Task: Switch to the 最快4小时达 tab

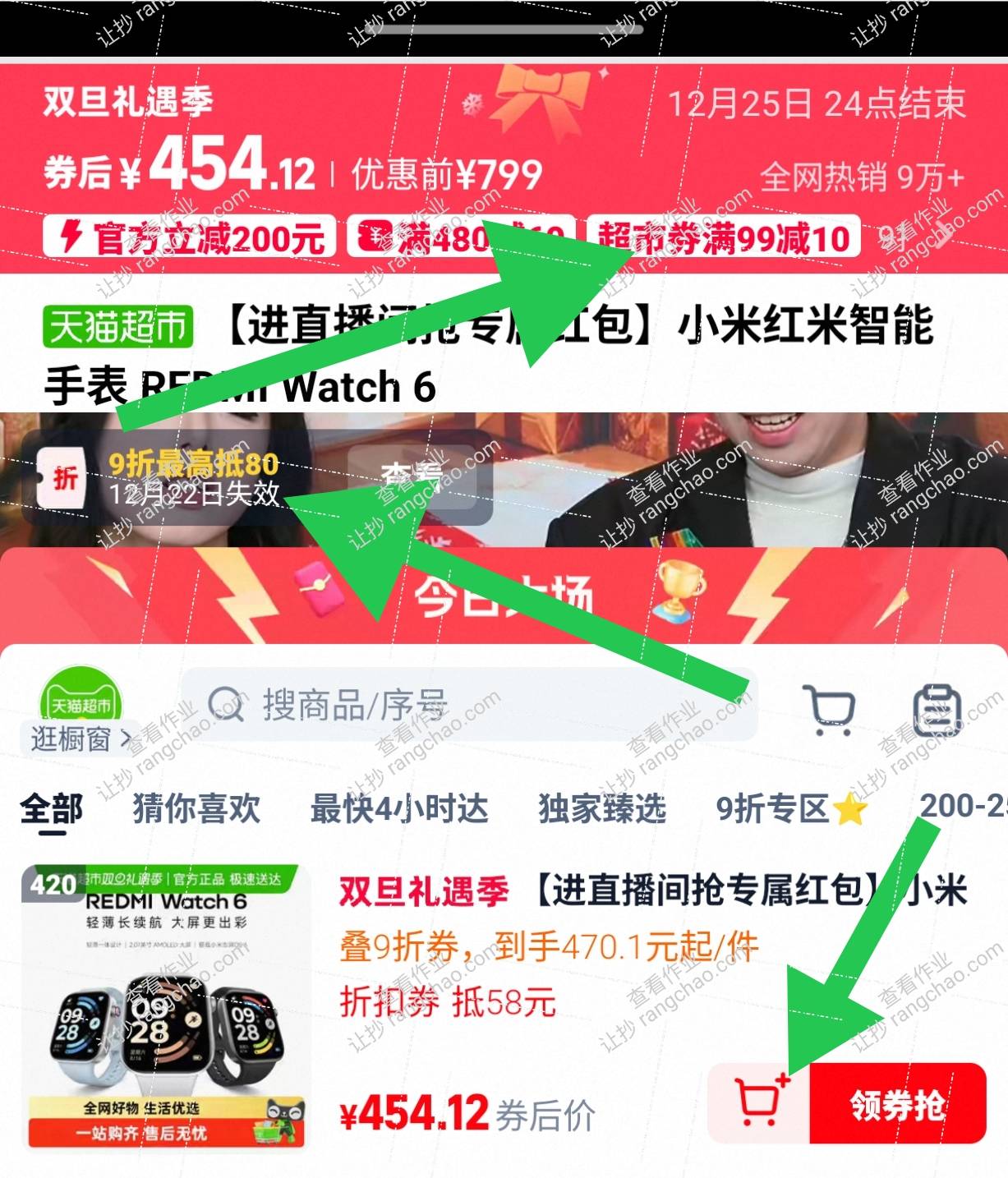Action: point(399,809)
